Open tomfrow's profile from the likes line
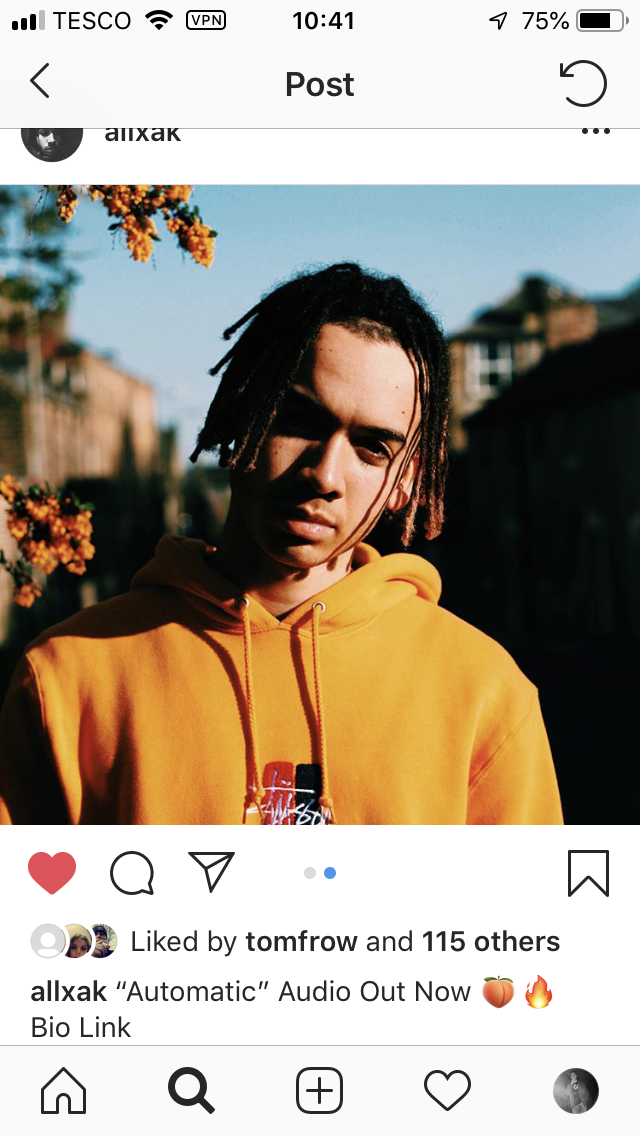 coord(302,942)
